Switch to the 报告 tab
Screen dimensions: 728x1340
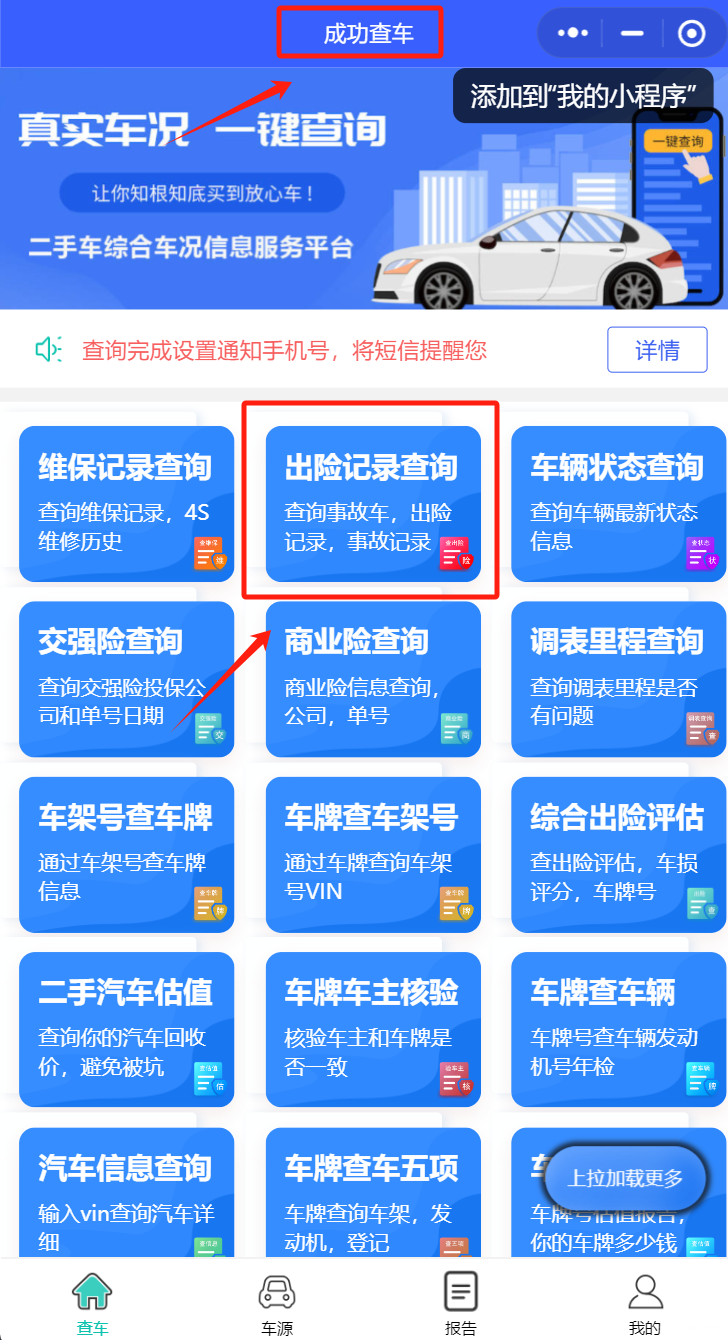(x=461, y=1303)
